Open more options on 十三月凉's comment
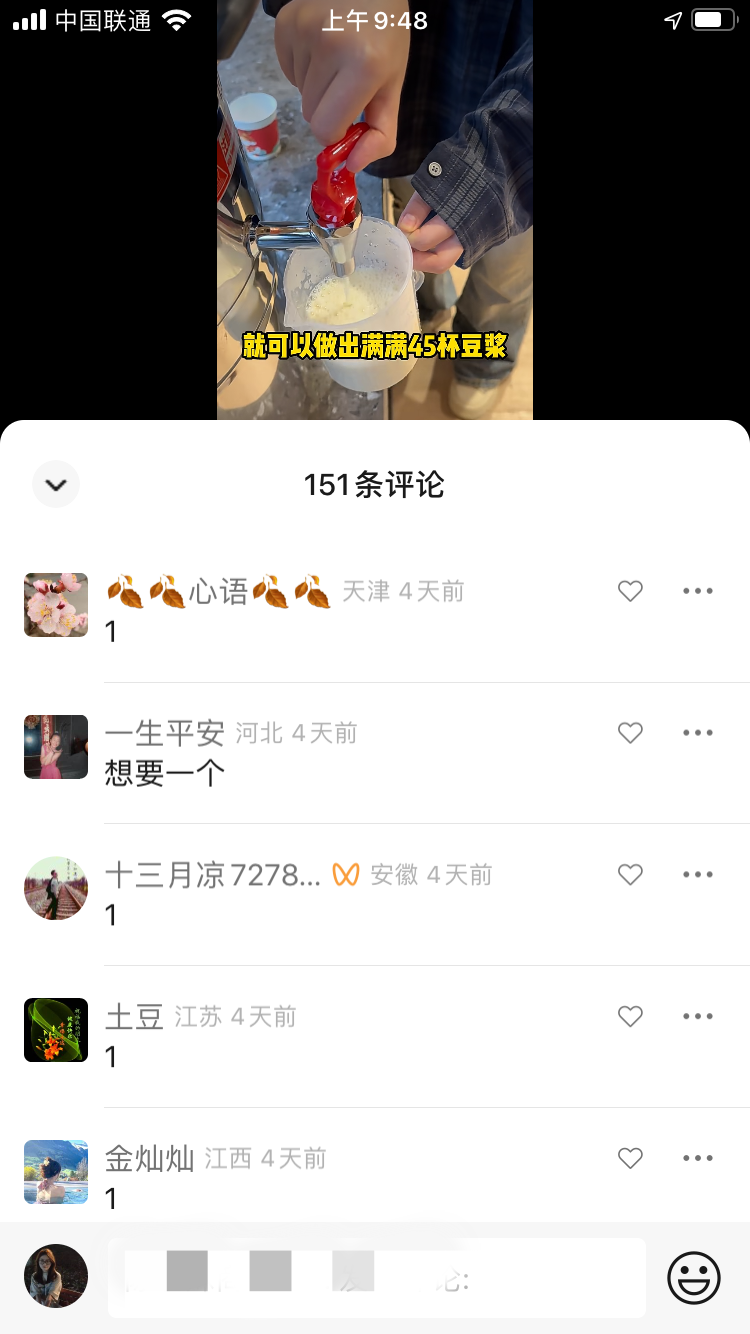Screen dimensions: 750x1334 tap(697, 874)
